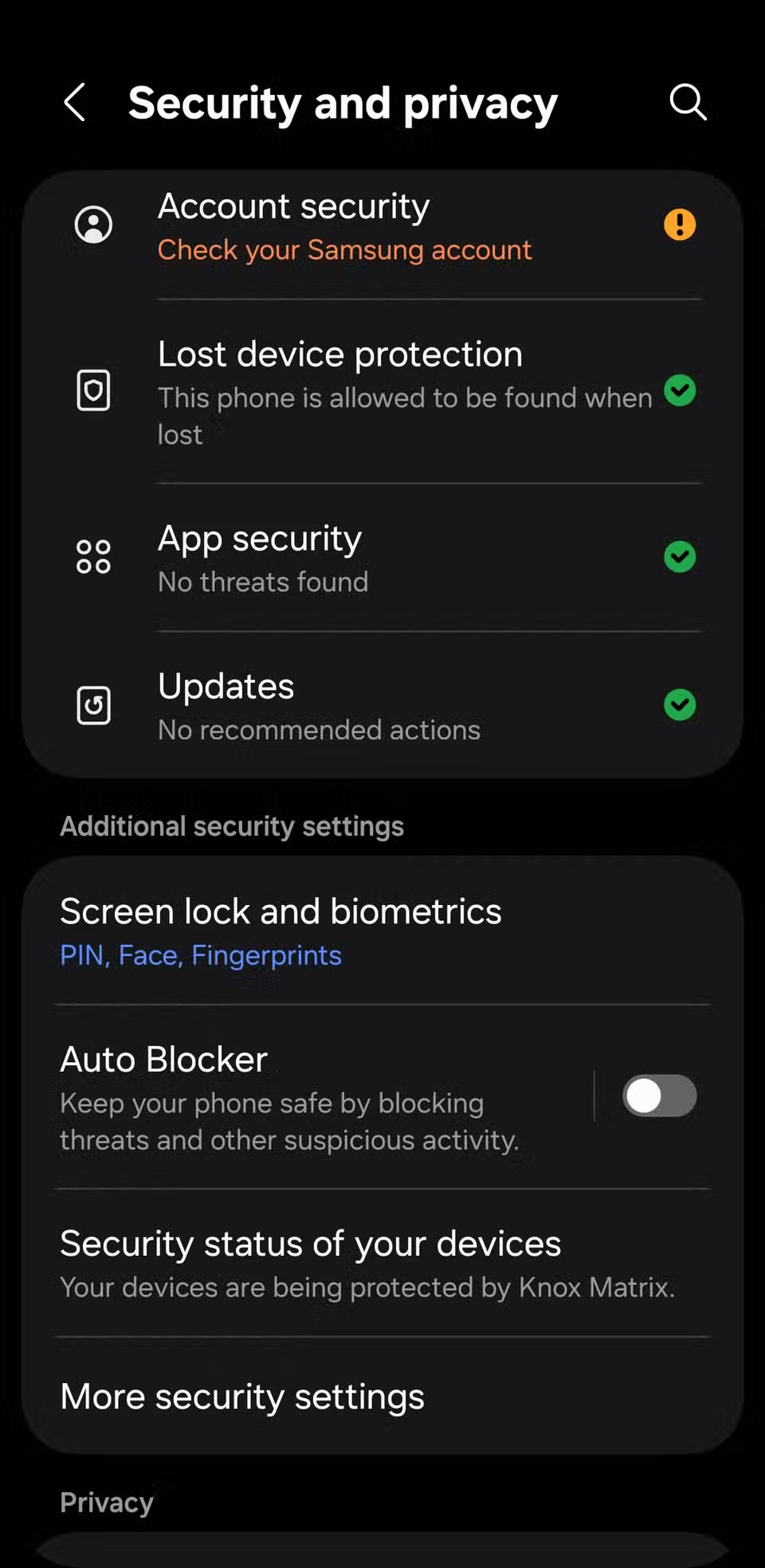765x1568 pixels.
Task: Go back using the back arrow
Action: pos(74,102)
